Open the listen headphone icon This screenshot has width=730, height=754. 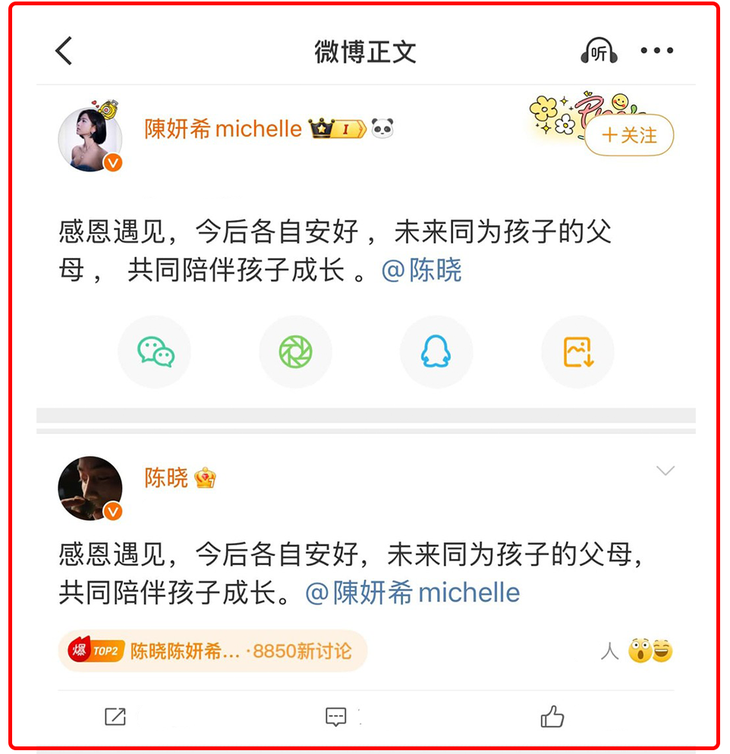[599, 52]
